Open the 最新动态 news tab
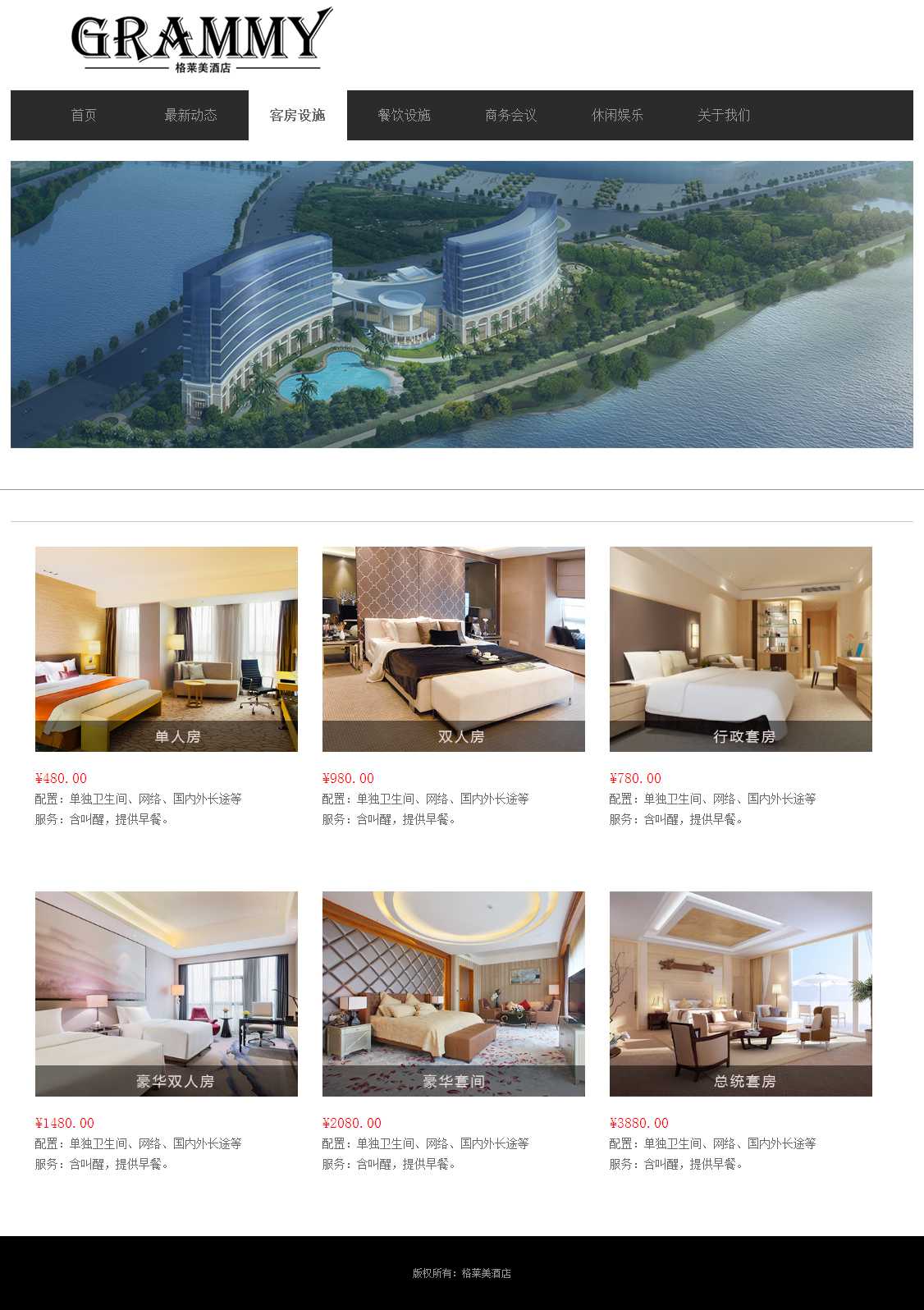Viewport: 924px width, 1310px height. coord(190,115)
